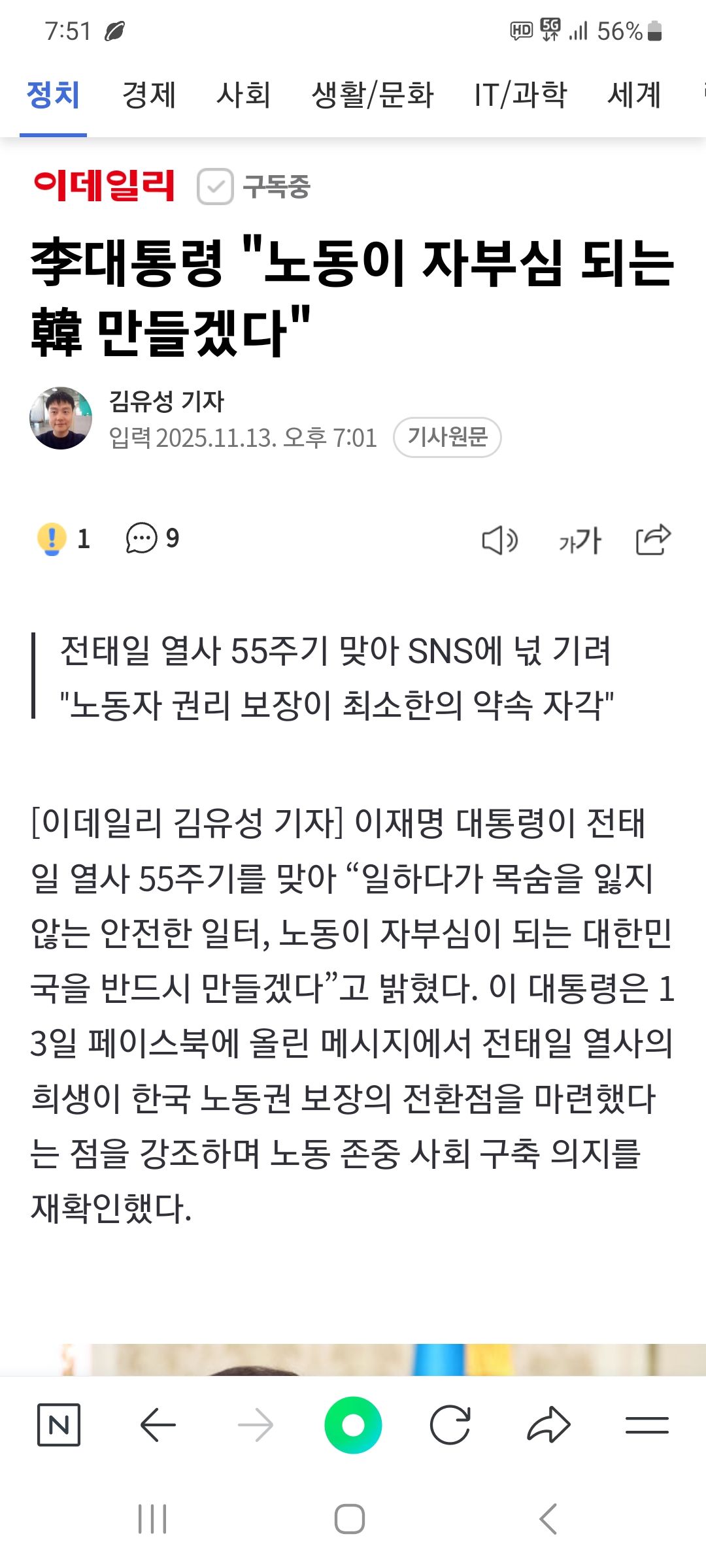Switch to the 세계 tab
Viewport: 706px width, 1568px height.
coord(634,95)
